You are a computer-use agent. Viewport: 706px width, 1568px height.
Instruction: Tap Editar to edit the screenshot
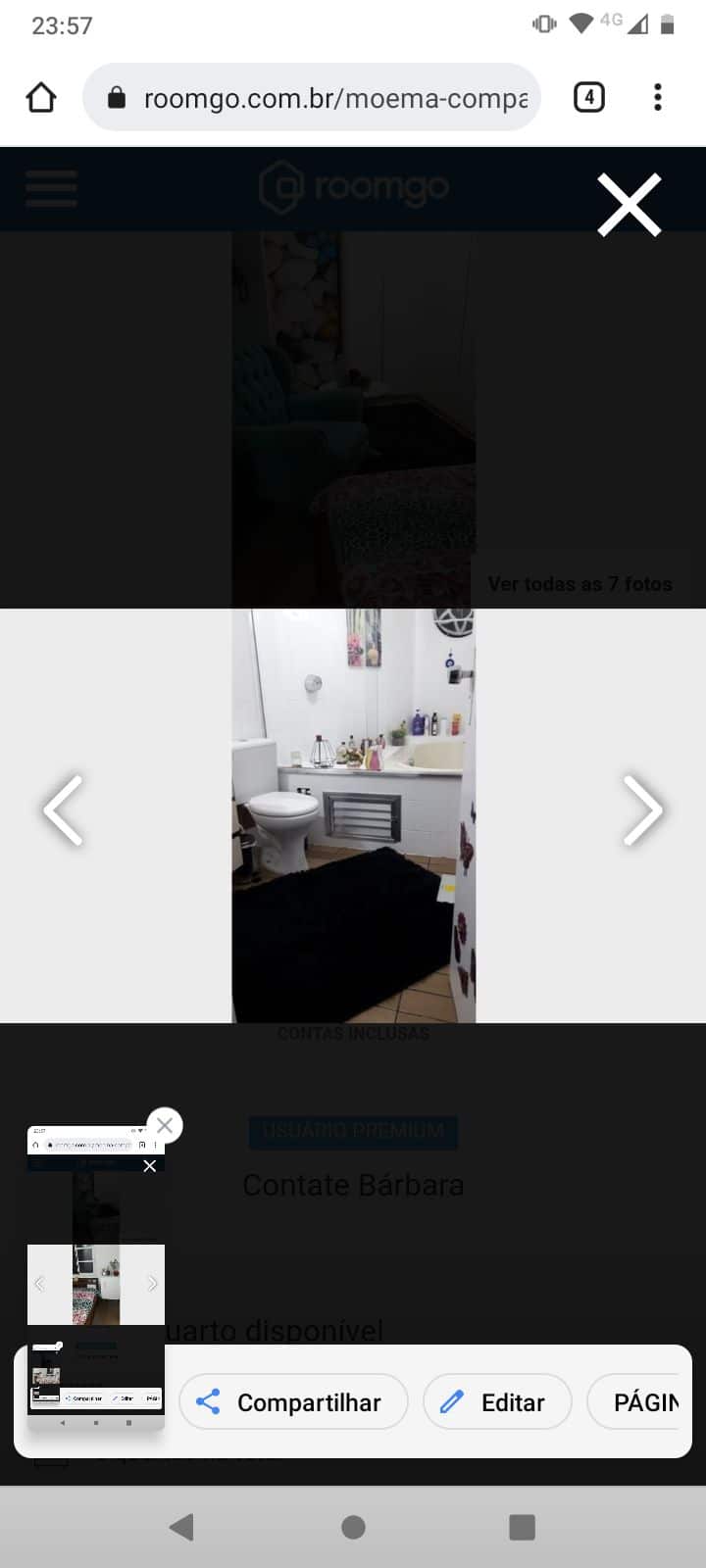497,1402
